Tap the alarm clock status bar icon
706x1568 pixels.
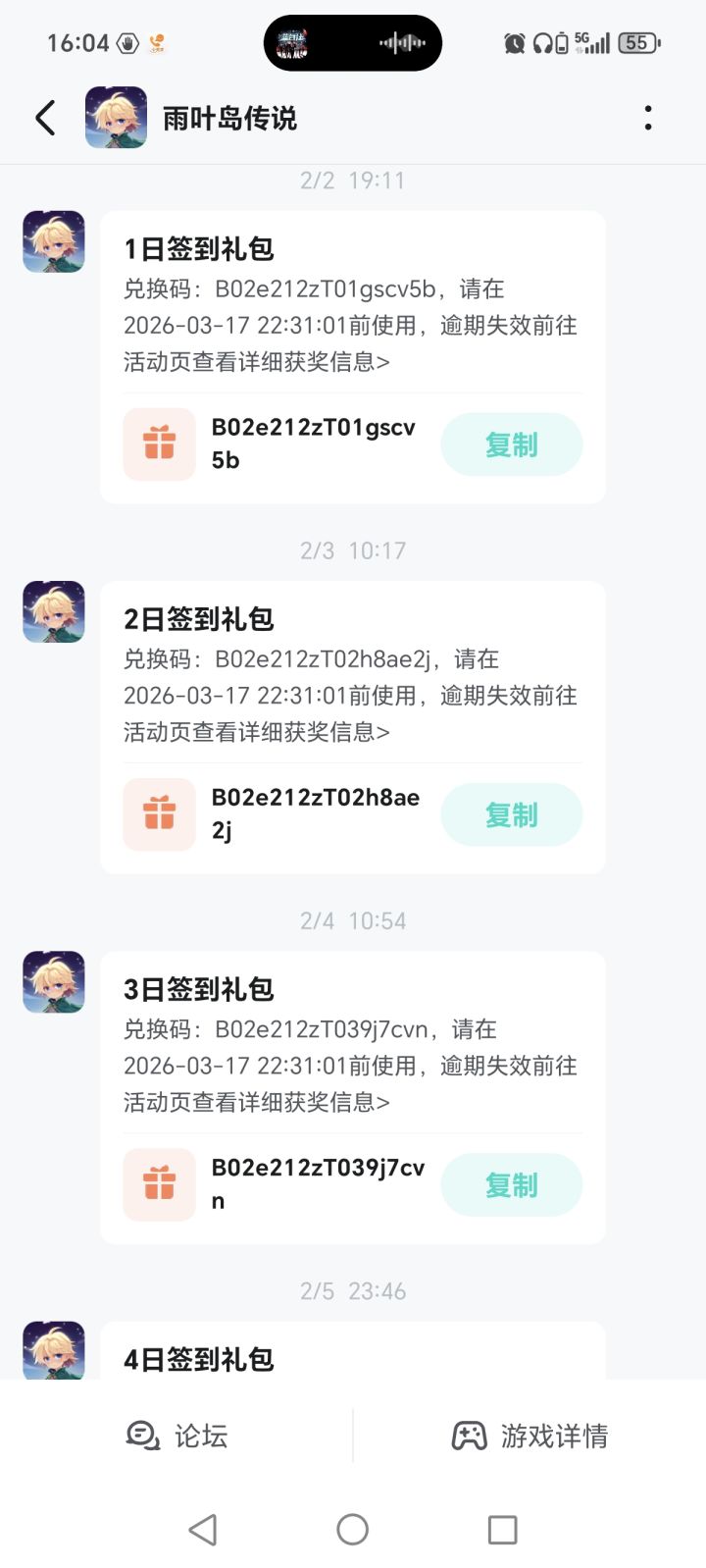517,42
